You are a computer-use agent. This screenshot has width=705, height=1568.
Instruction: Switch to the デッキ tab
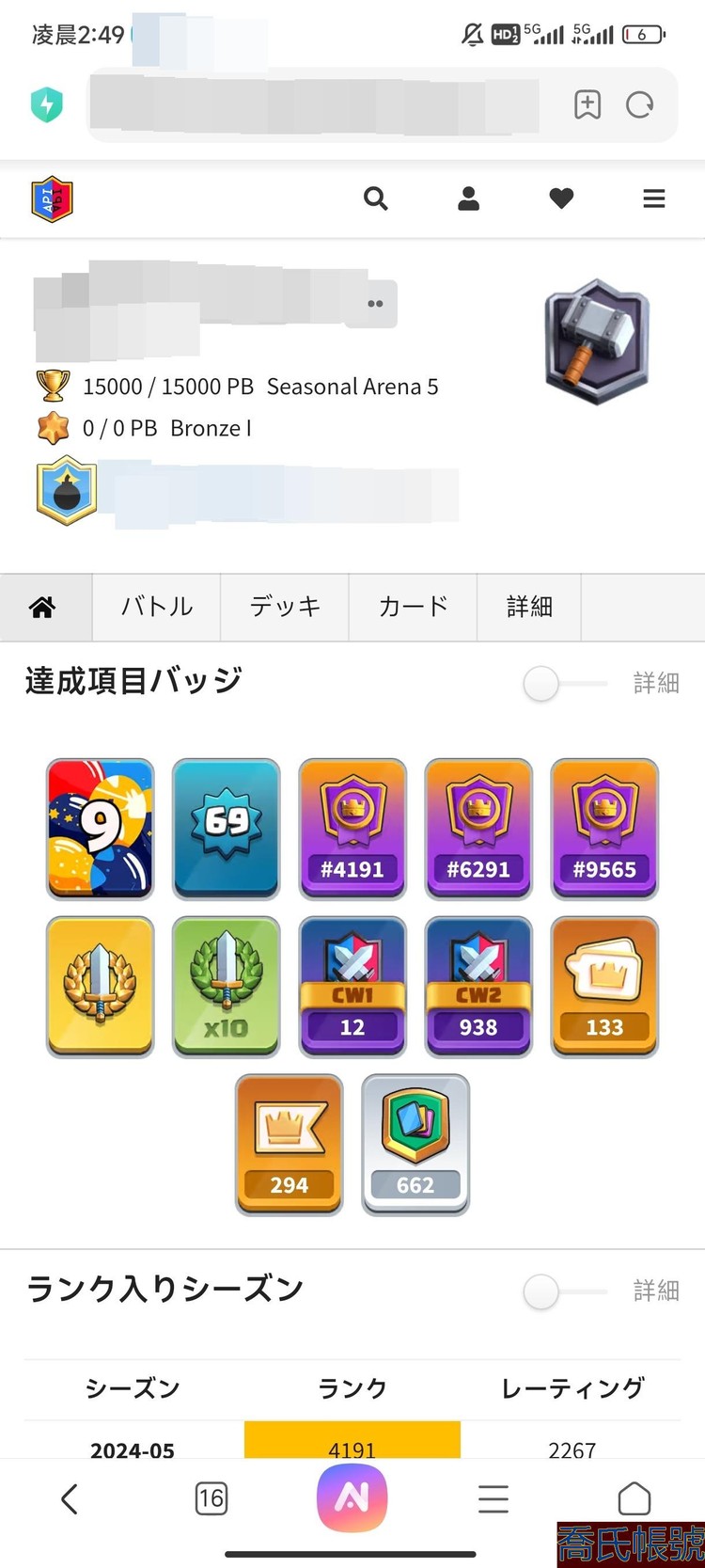(284, 607)
